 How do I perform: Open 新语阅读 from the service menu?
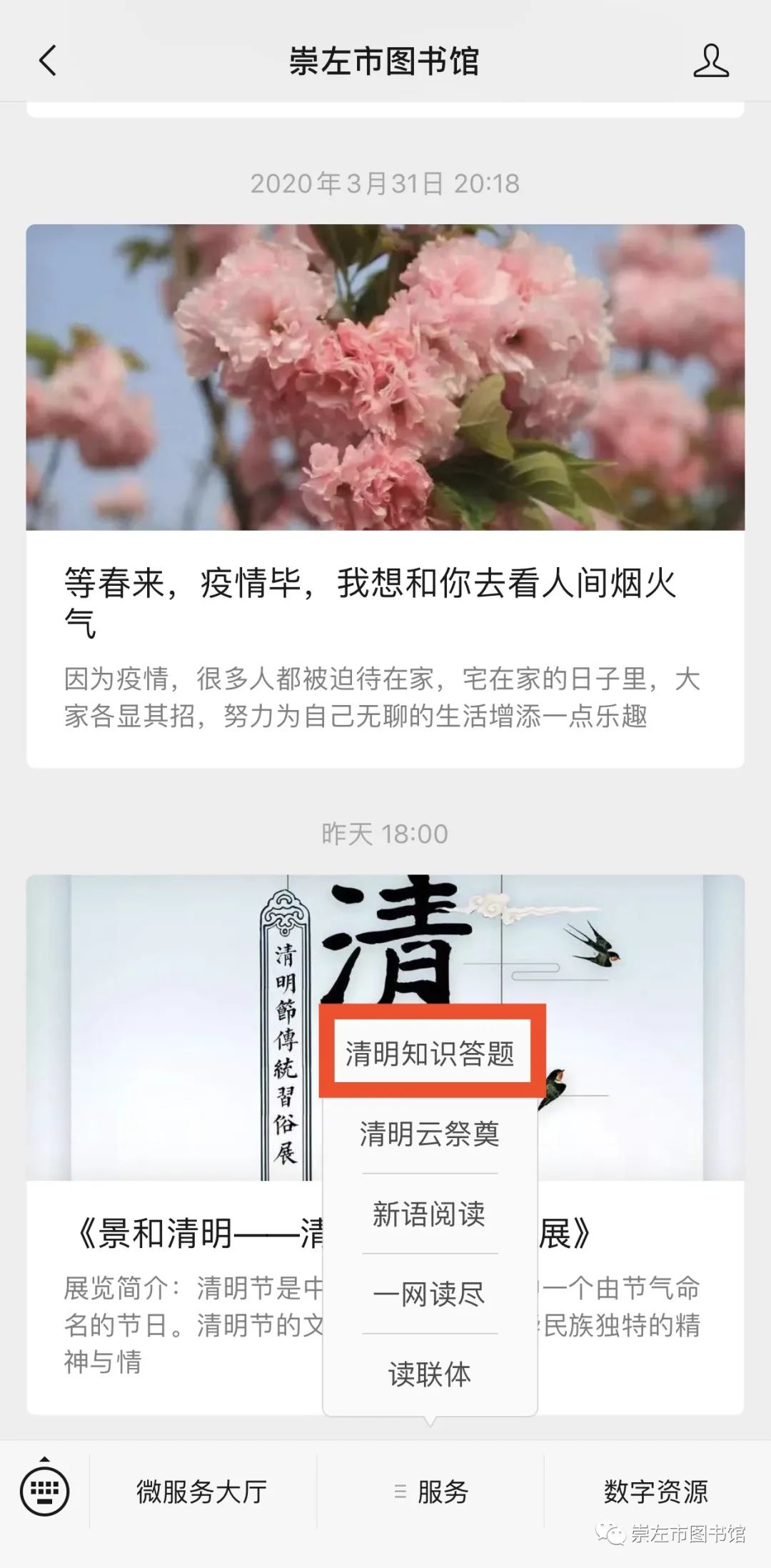click(x=430, y=1214)
